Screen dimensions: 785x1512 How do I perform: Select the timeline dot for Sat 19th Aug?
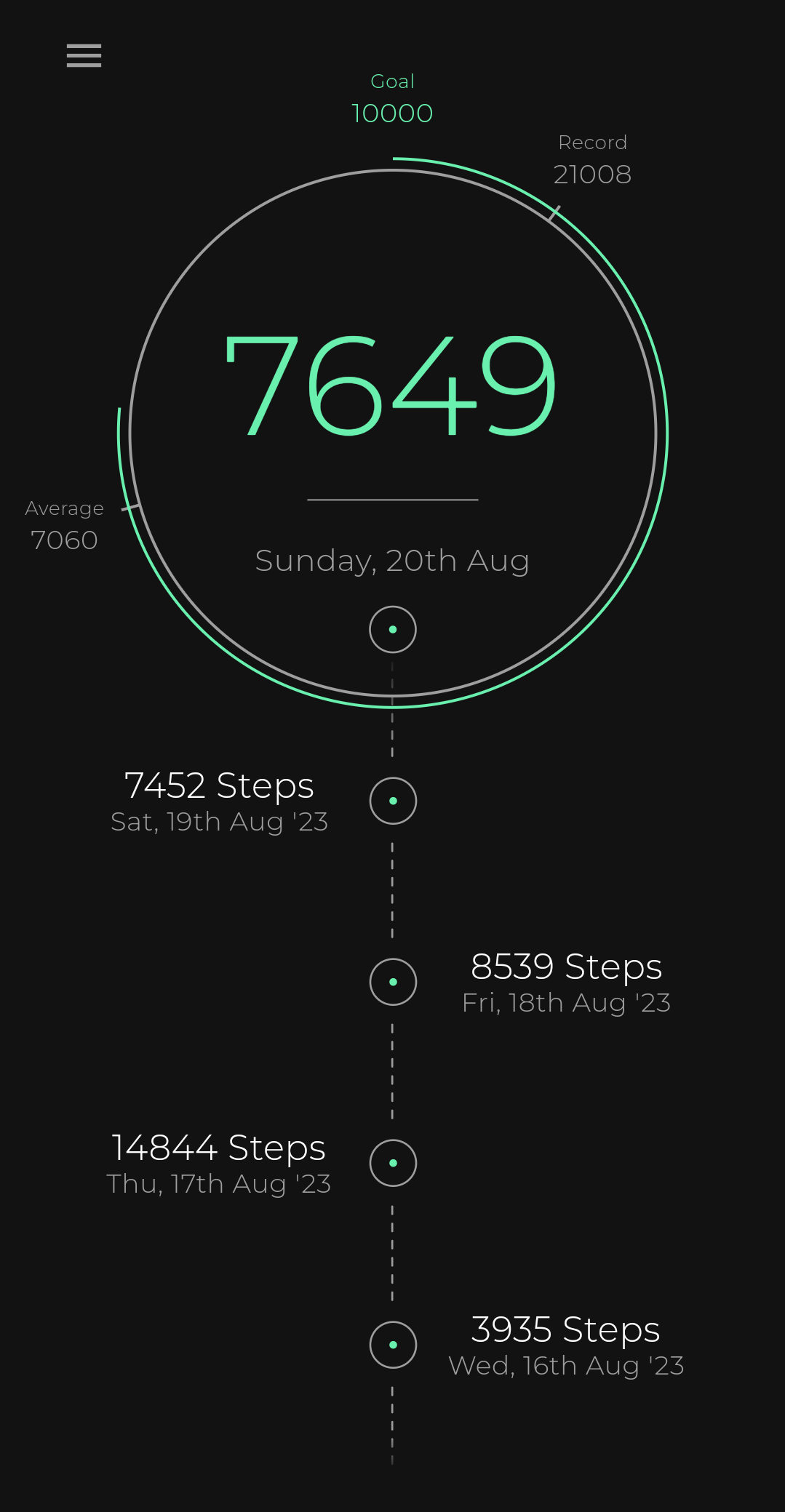392,801
